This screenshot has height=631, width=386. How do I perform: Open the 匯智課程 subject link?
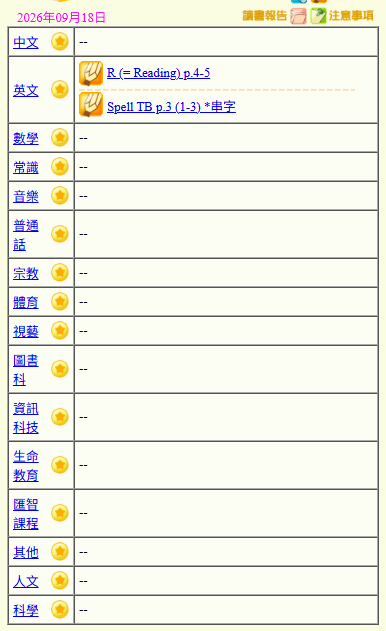(x=26, y=513)
